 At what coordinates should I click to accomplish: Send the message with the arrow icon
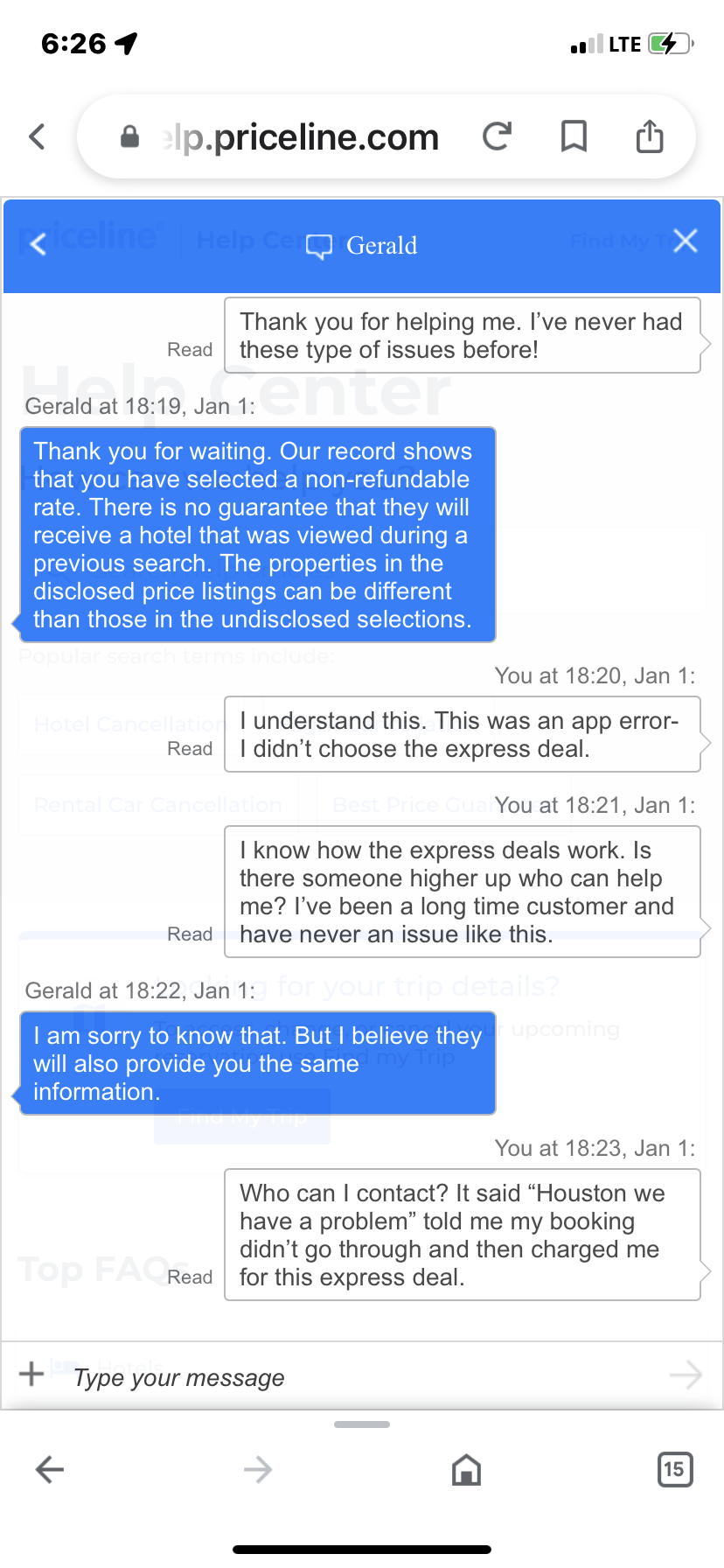click(x=687, y=1375)
